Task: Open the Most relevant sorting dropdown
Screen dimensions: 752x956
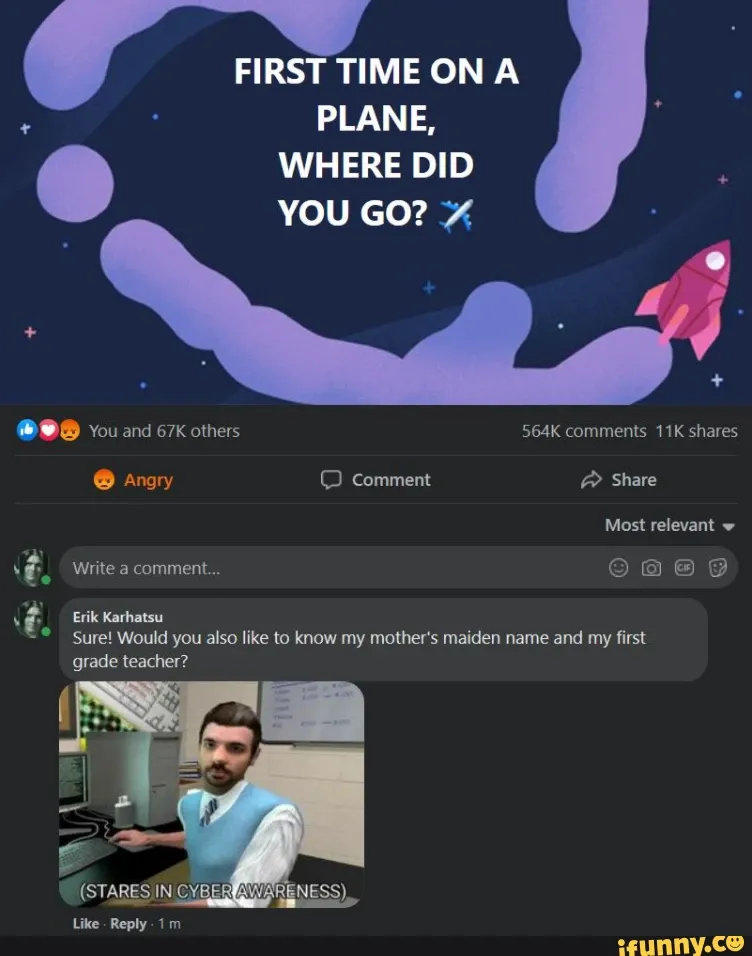Action: coord(669,525)
